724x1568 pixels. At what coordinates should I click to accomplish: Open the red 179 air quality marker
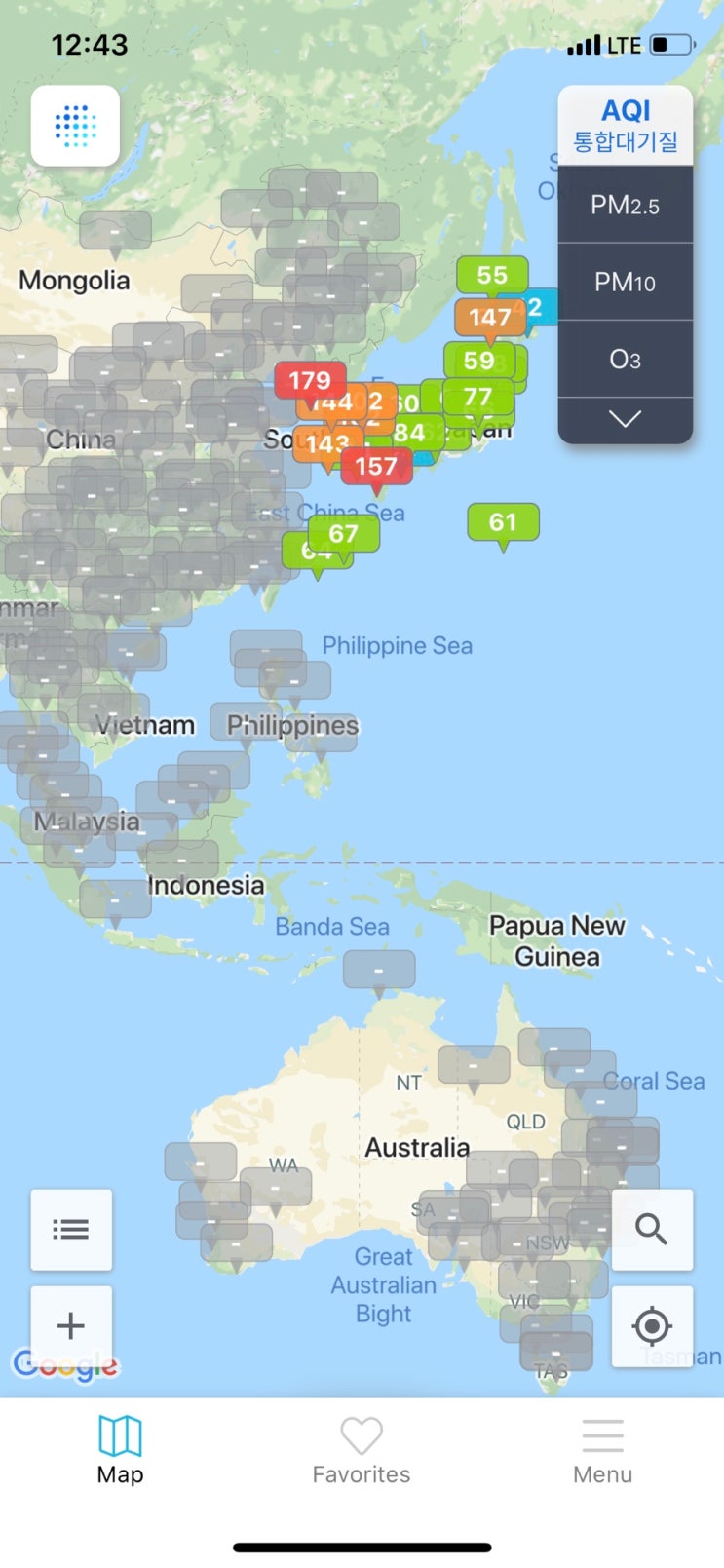[310, 380]
